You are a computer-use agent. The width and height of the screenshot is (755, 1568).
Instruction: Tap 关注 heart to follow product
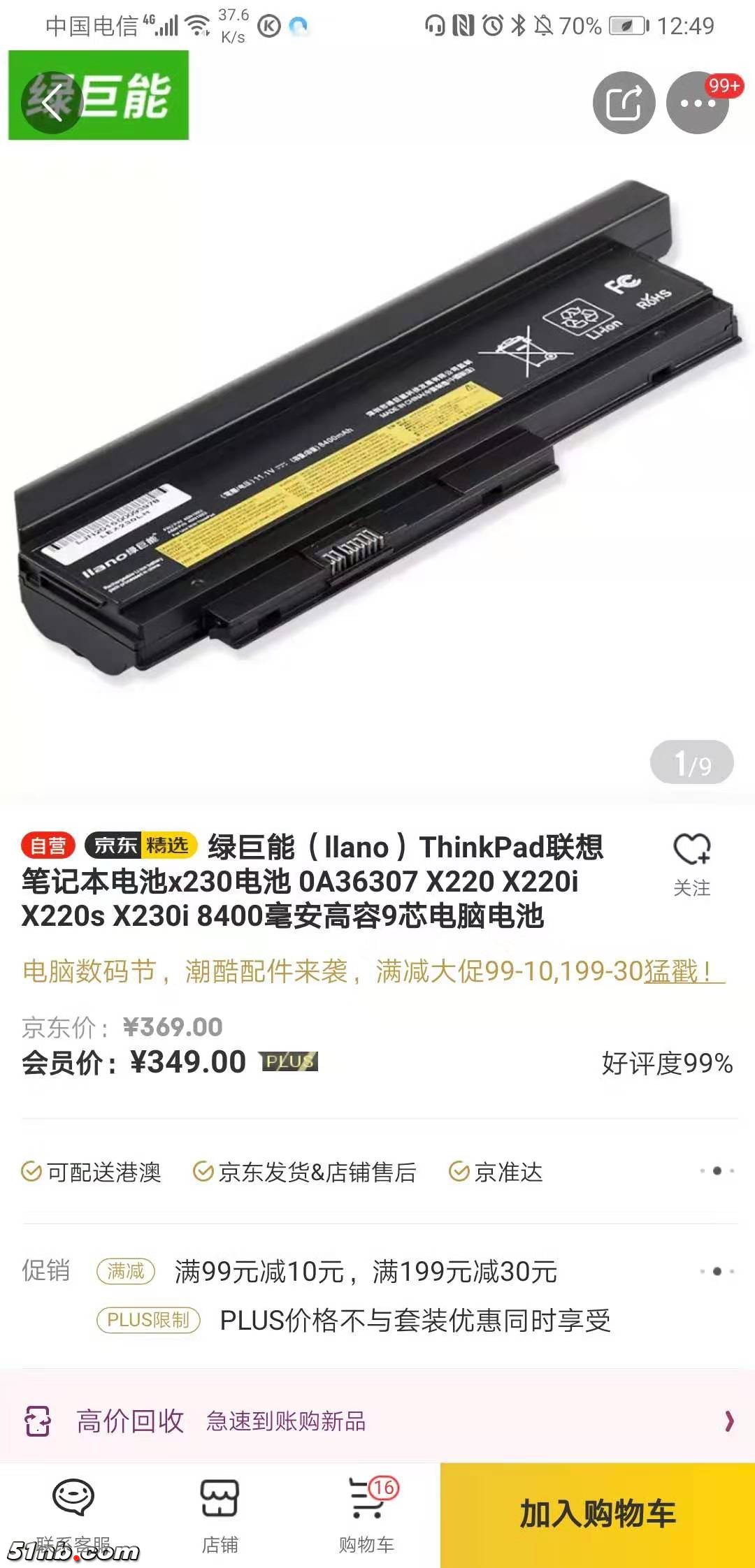click(691, 863)
